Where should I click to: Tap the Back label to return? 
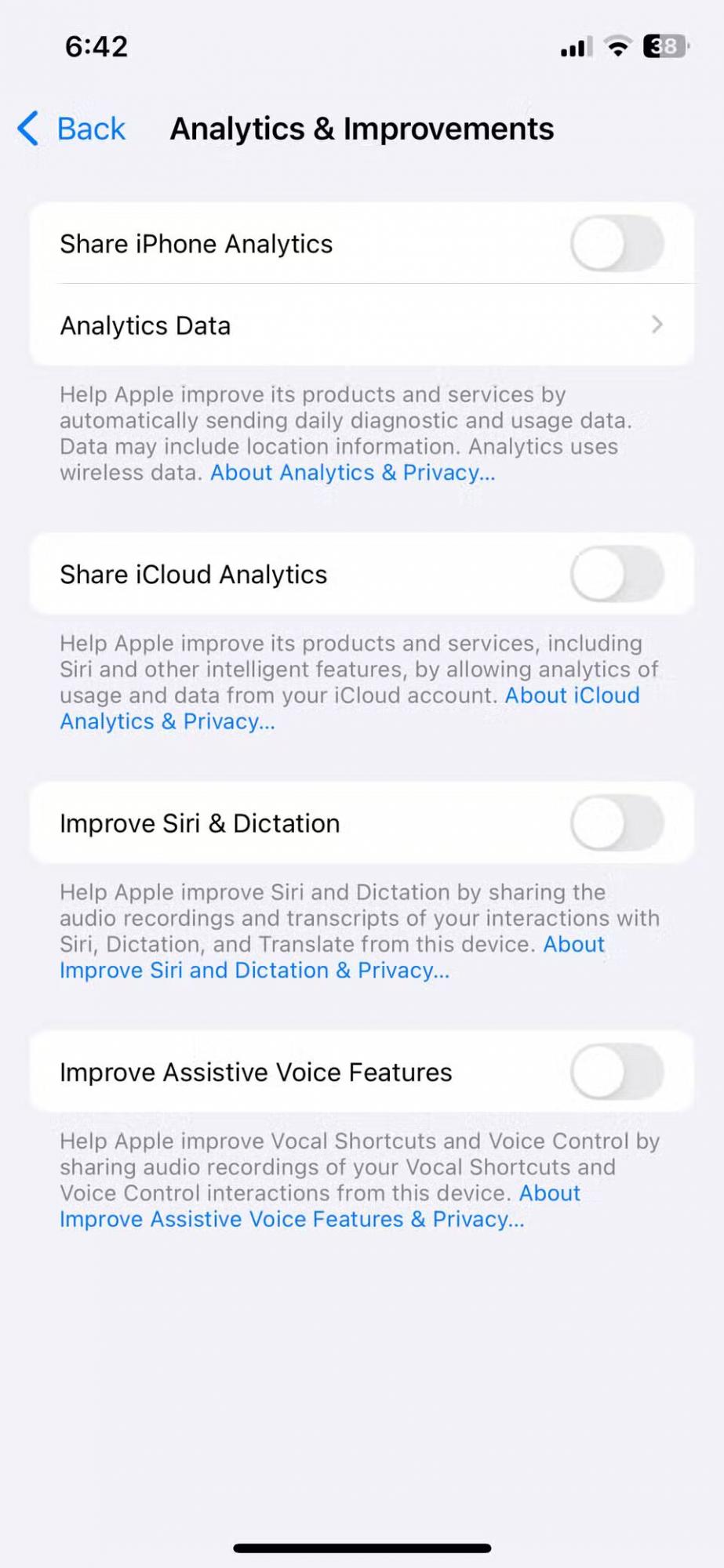89,128
